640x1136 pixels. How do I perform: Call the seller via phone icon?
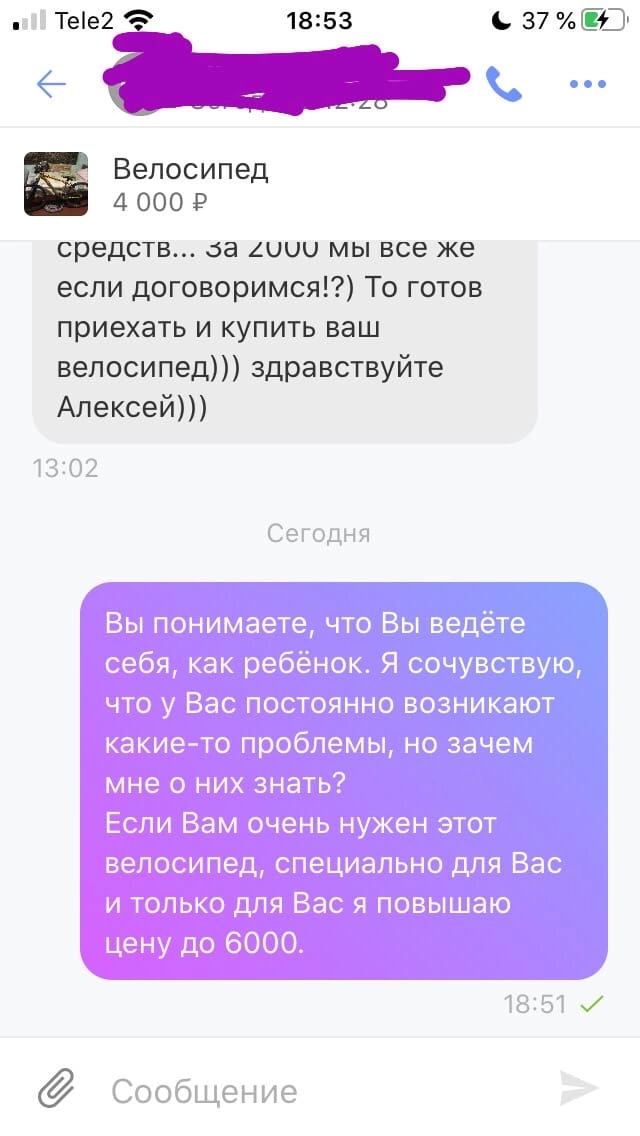tap(503, 85)
